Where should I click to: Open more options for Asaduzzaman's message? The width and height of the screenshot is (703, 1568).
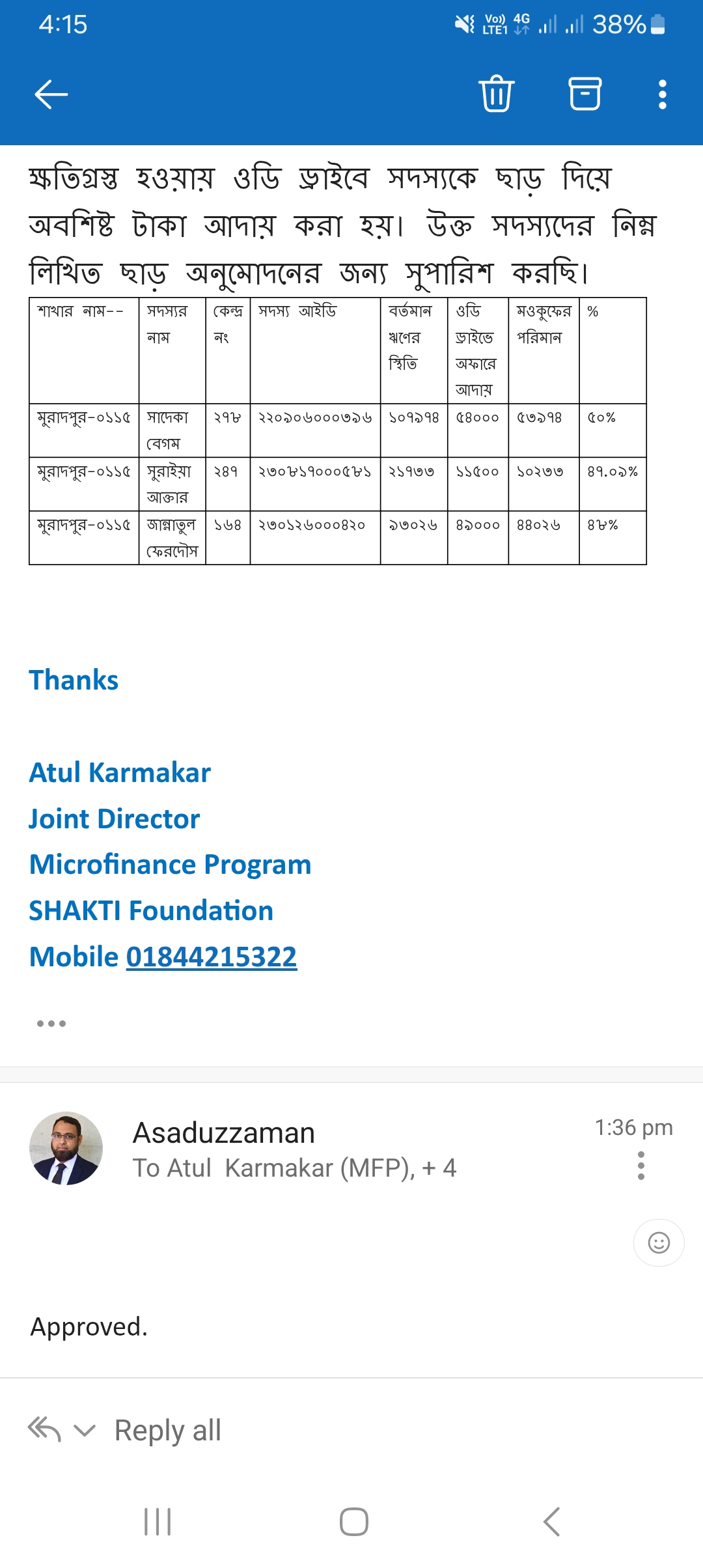tap(641, 1166)
